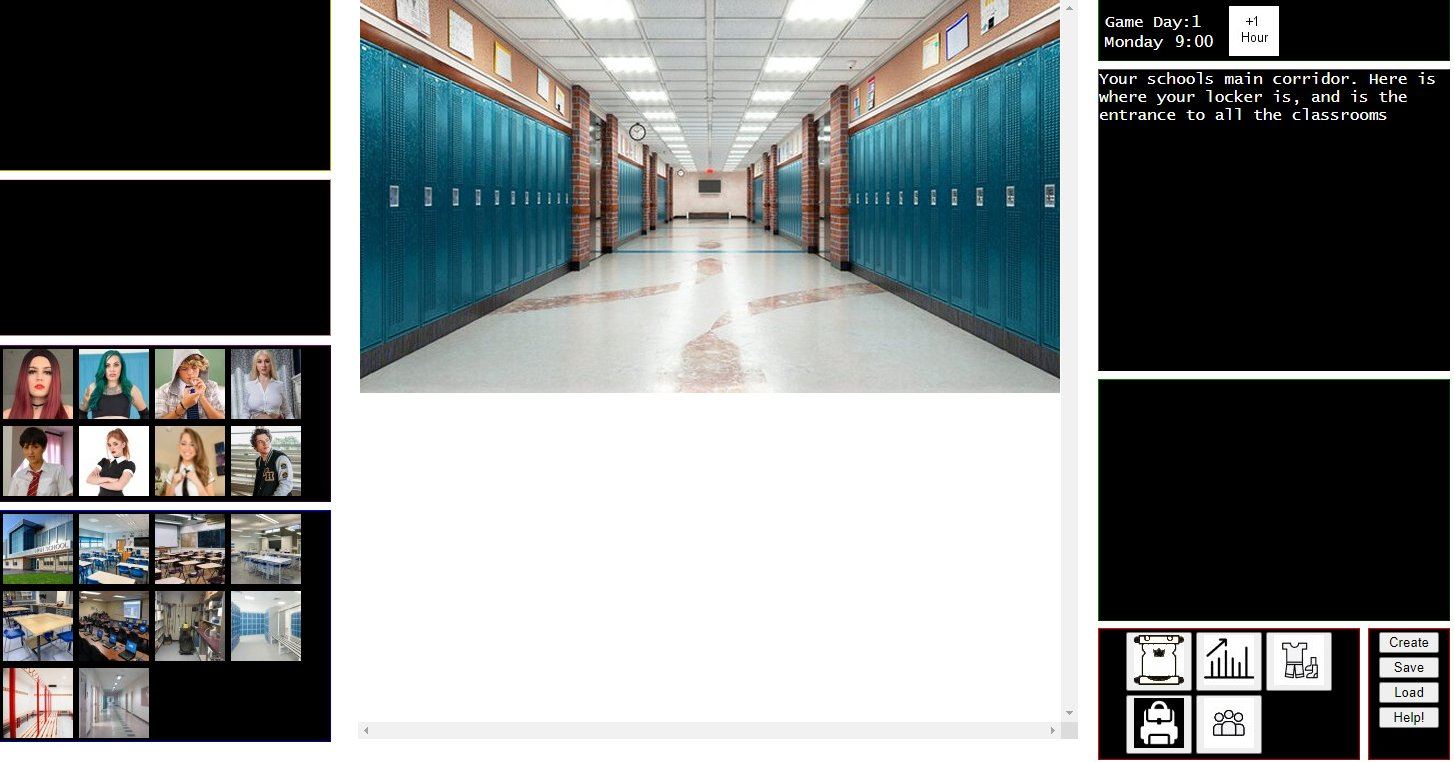Viewport: 1454px width, 762px height.
Task: View the stats bar chart icon
Action: [x=1228, y=661]
